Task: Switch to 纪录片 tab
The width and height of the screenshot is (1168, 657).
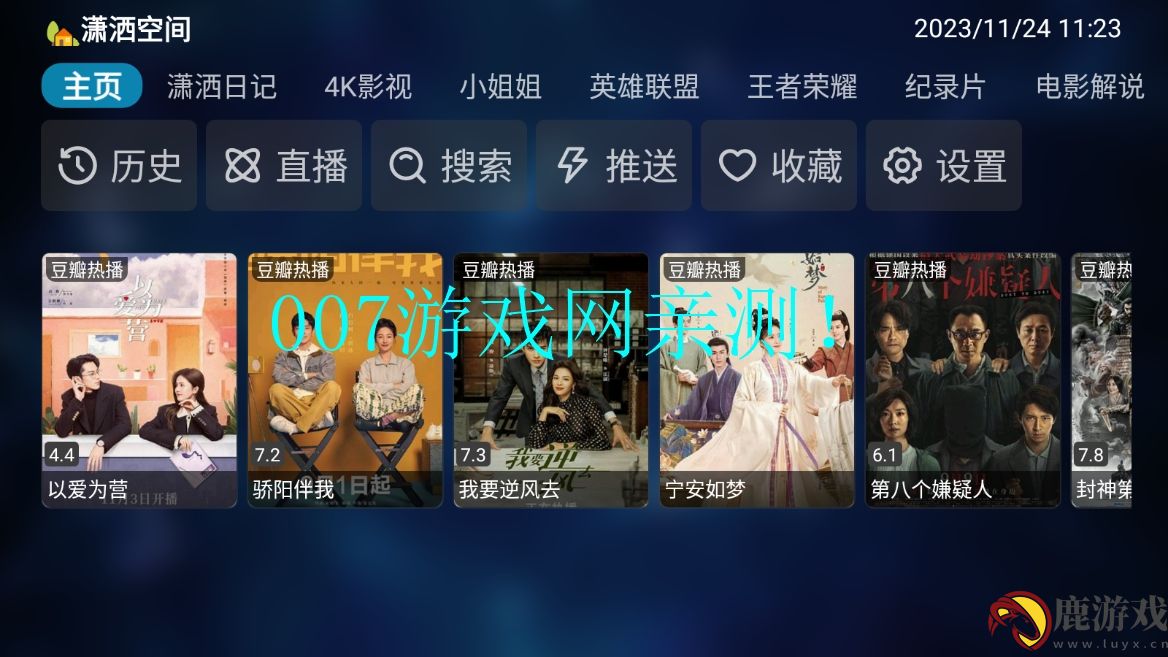Action: (945, 87)
